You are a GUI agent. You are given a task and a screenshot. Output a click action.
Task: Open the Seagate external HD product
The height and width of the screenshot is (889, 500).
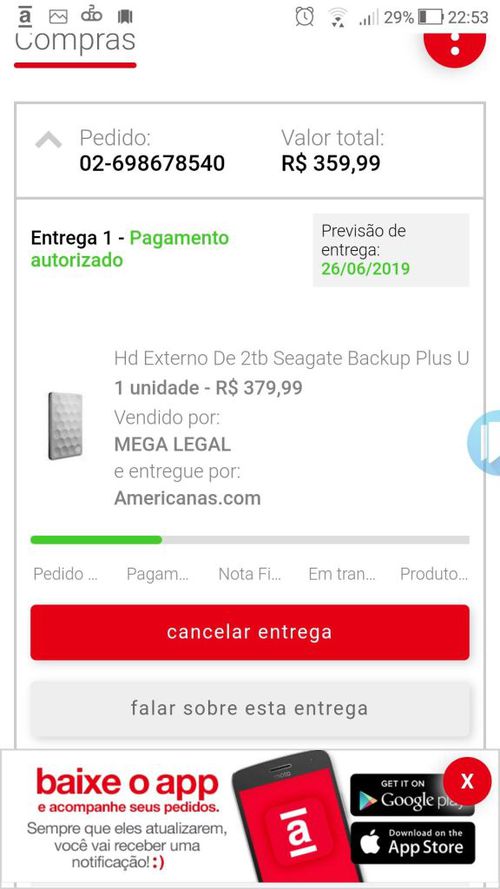pos(291,358)
